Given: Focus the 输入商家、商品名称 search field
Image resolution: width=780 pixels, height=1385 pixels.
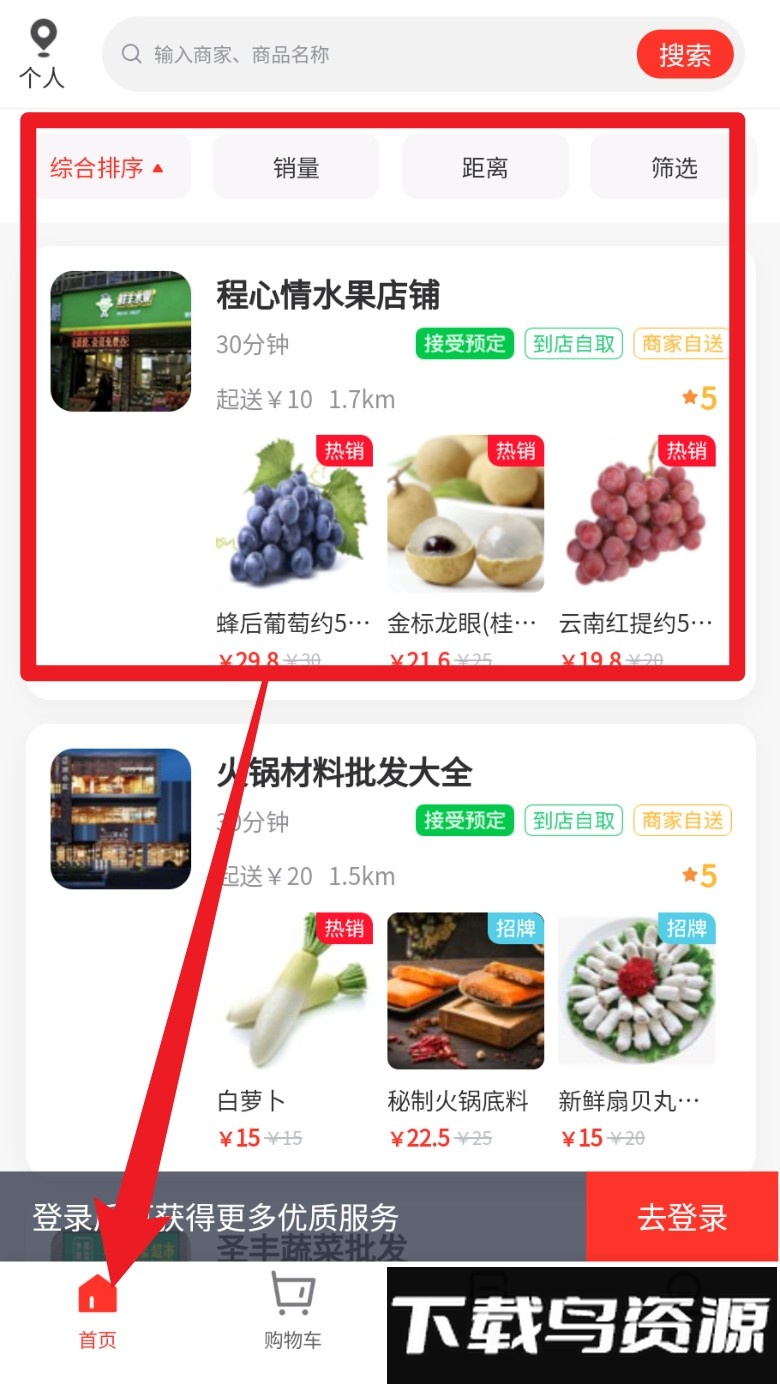Looking at the screenshot, I should (x=380, y=55).
